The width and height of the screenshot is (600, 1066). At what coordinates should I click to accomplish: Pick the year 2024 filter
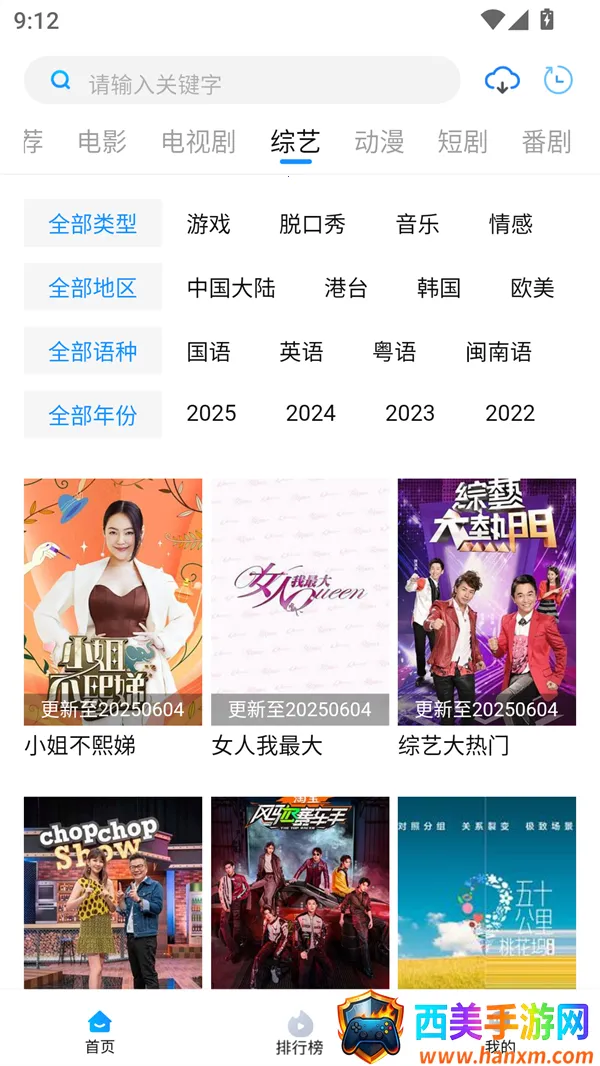pos(310,413)
